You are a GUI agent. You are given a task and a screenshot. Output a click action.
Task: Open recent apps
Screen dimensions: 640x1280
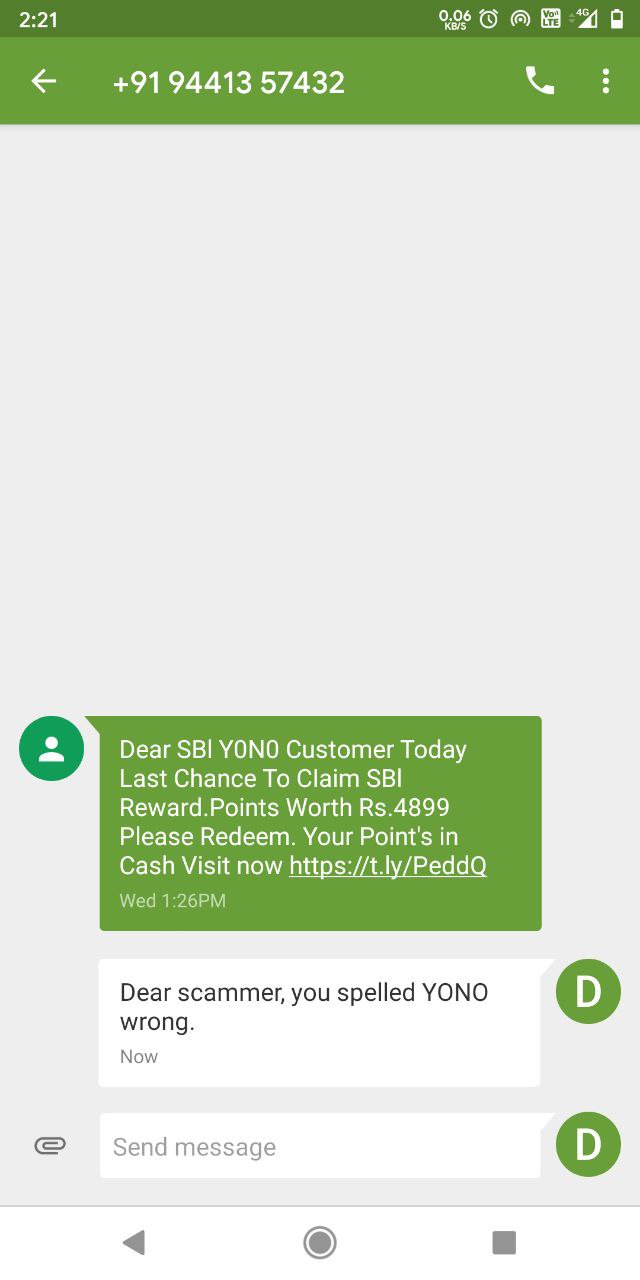[504, 1243]
